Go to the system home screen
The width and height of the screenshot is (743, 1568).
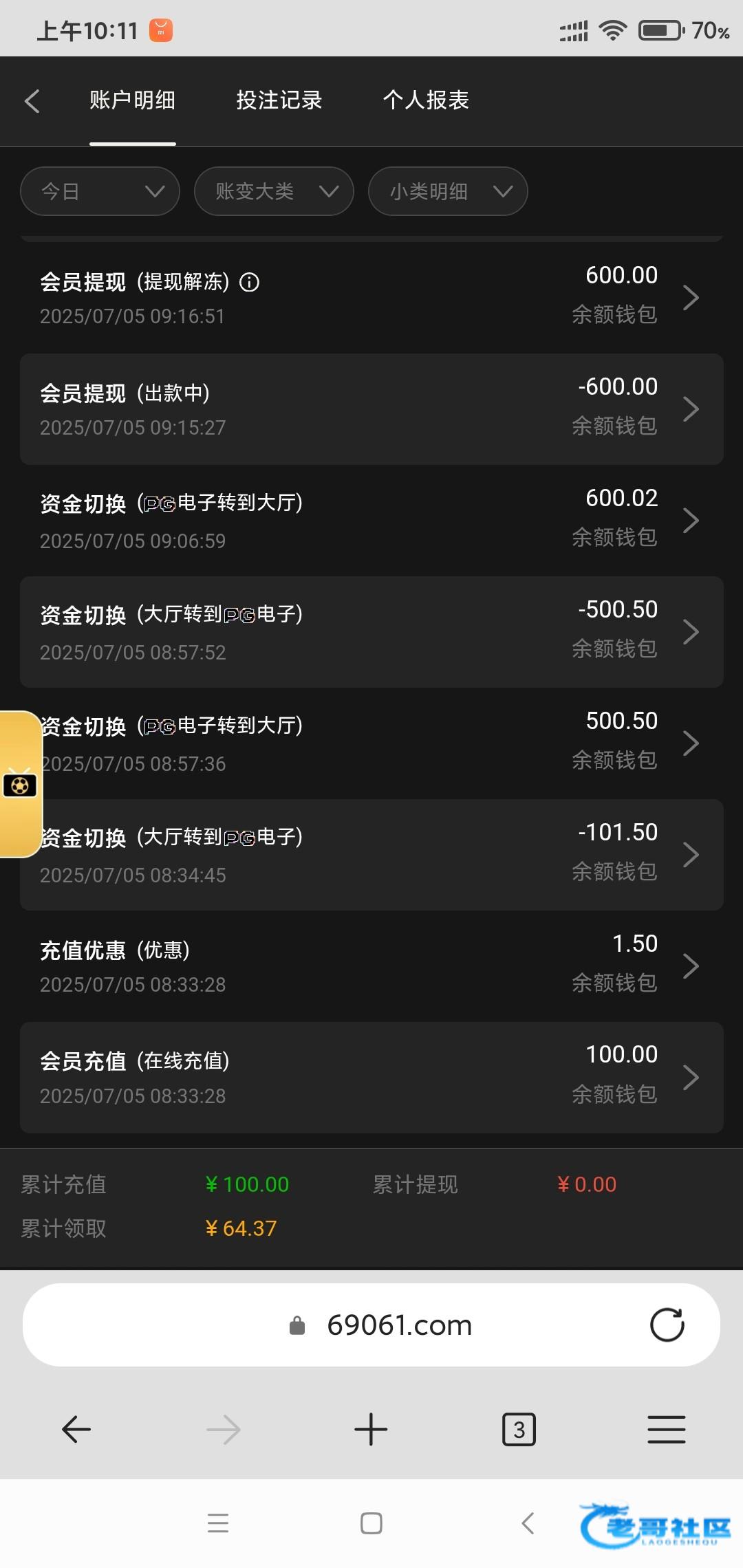point(371,1523)
